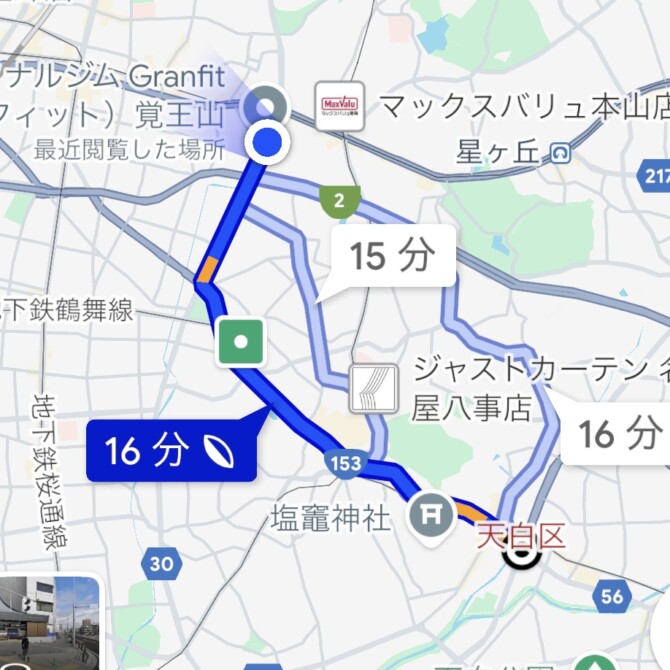Open the Granfit 覚王山 gym marker
The height and width of the screenshot is (670, 670).
tap(267, 103)
